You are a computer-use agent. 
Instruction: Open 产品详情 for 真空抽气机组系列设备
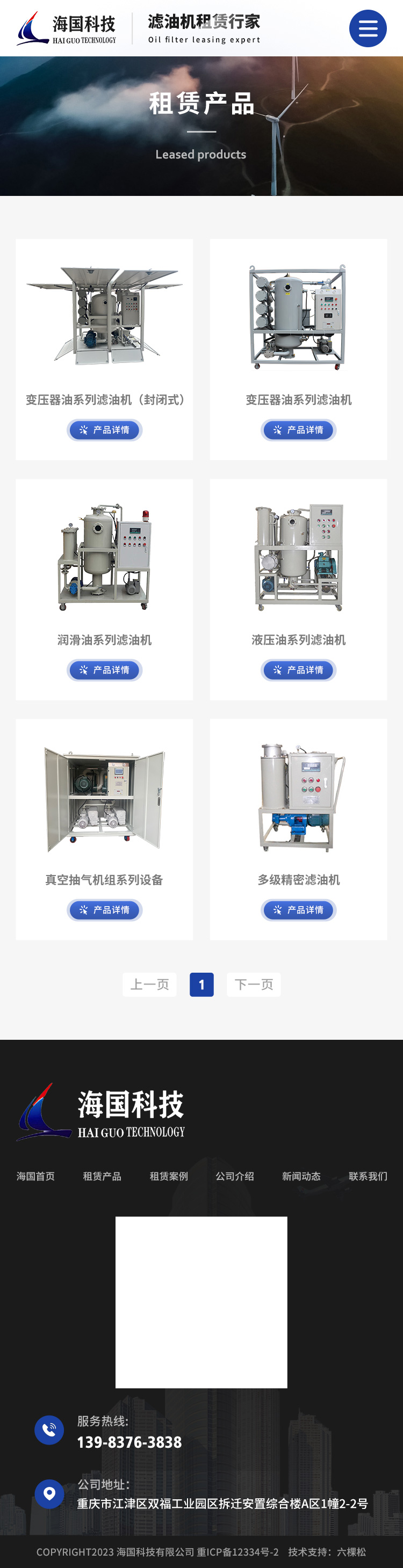click(104, 909)
